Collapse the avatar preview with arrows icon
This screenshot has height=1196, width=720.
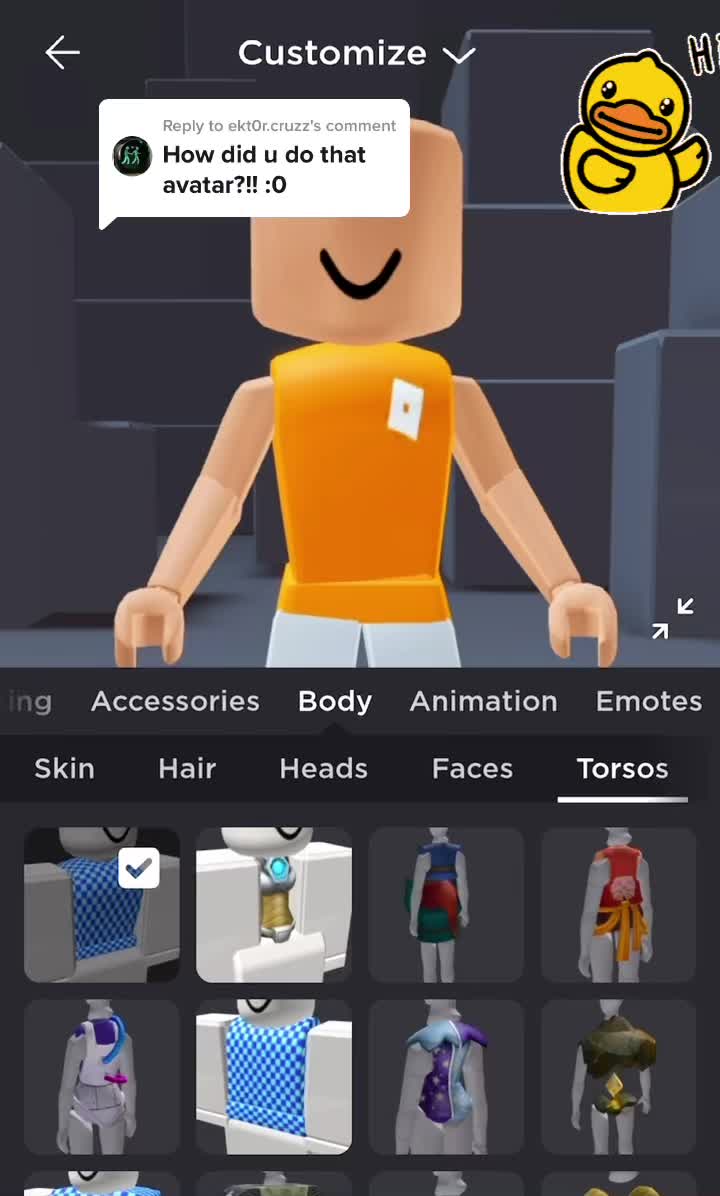[x=672, y=618]
